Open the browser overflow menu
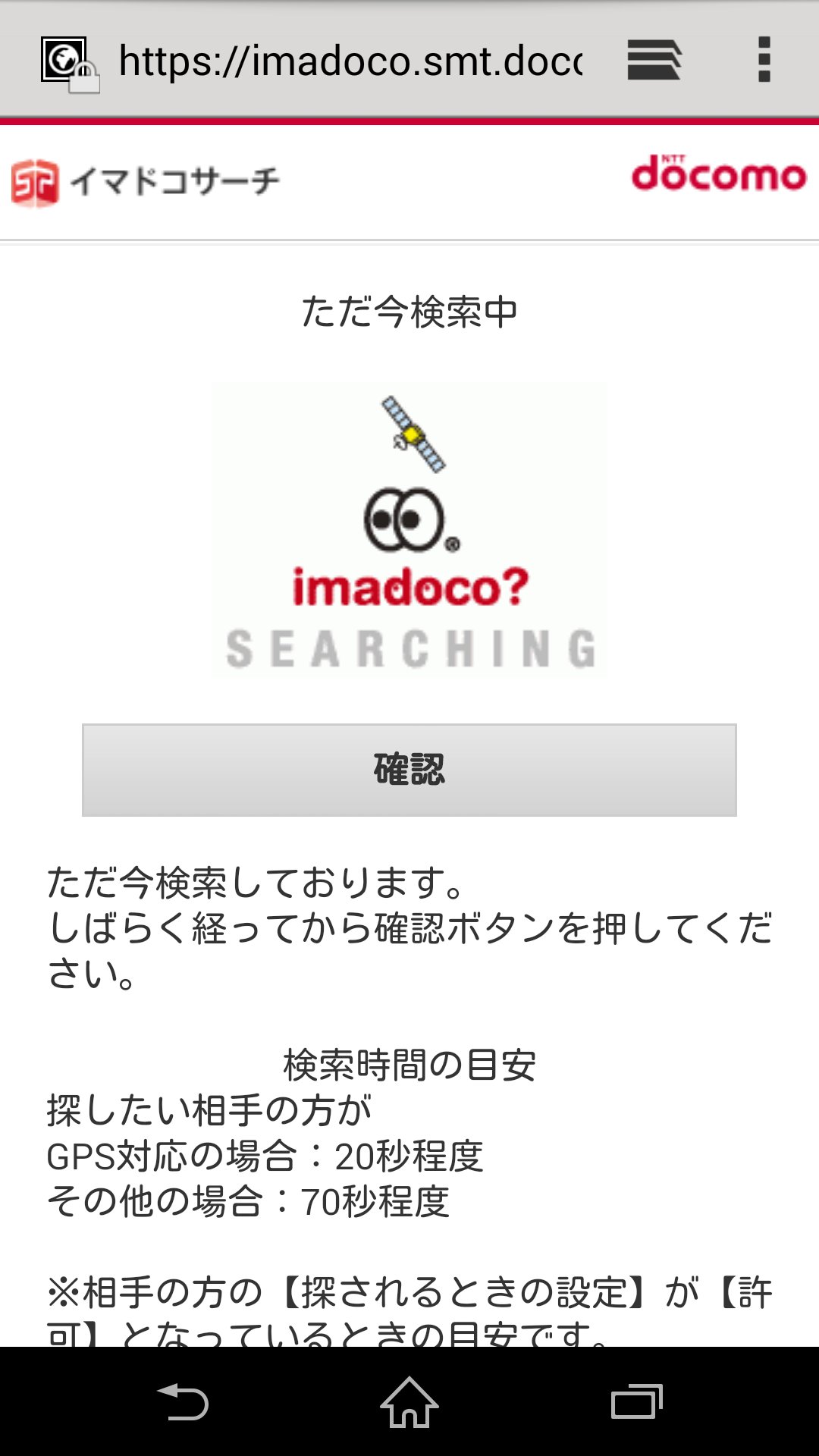The image size is (819, 1456). (764, 60)
